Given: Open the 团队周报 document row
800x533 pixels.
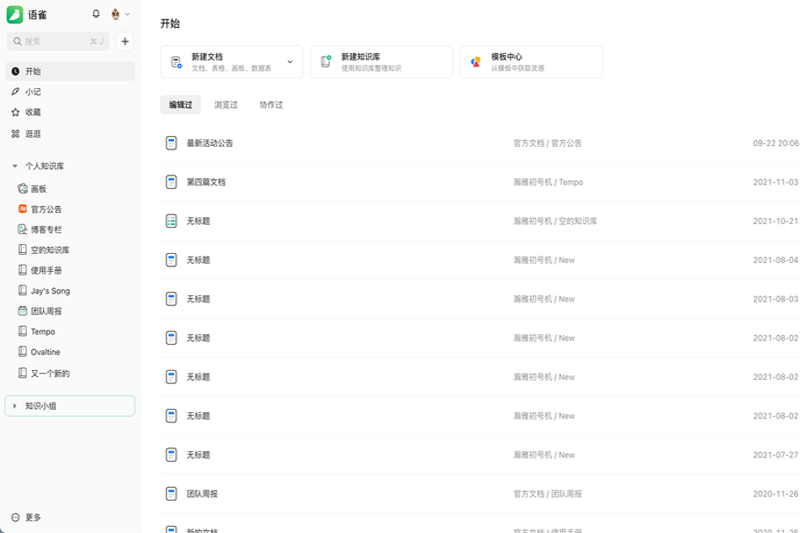Looking at the screenshot, I should pyautogui.click(x=202, y=494).
